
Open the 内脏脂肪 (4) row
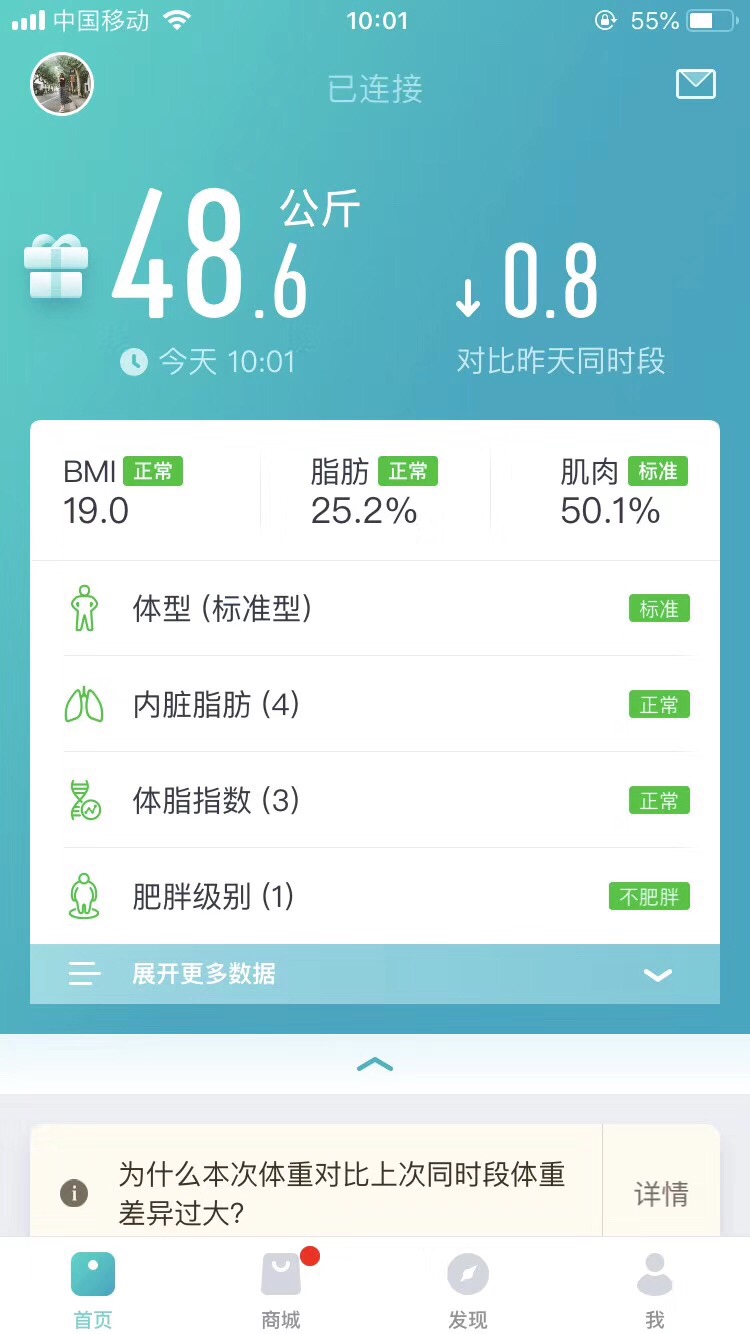tap(375, 705)
